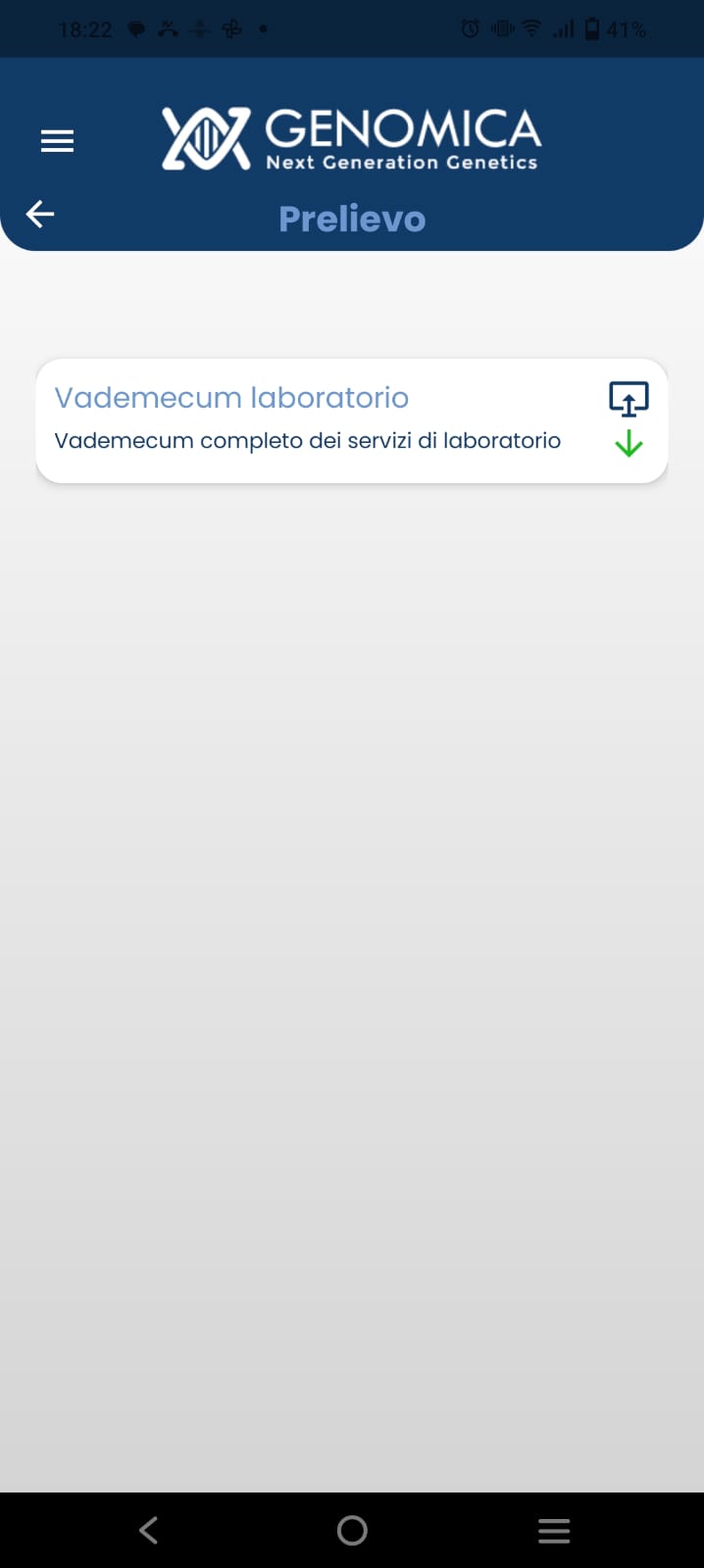Viewport: 704px width, 1568px height.
Task: Go to the system home screen
Action: (x=352, y=1530)
